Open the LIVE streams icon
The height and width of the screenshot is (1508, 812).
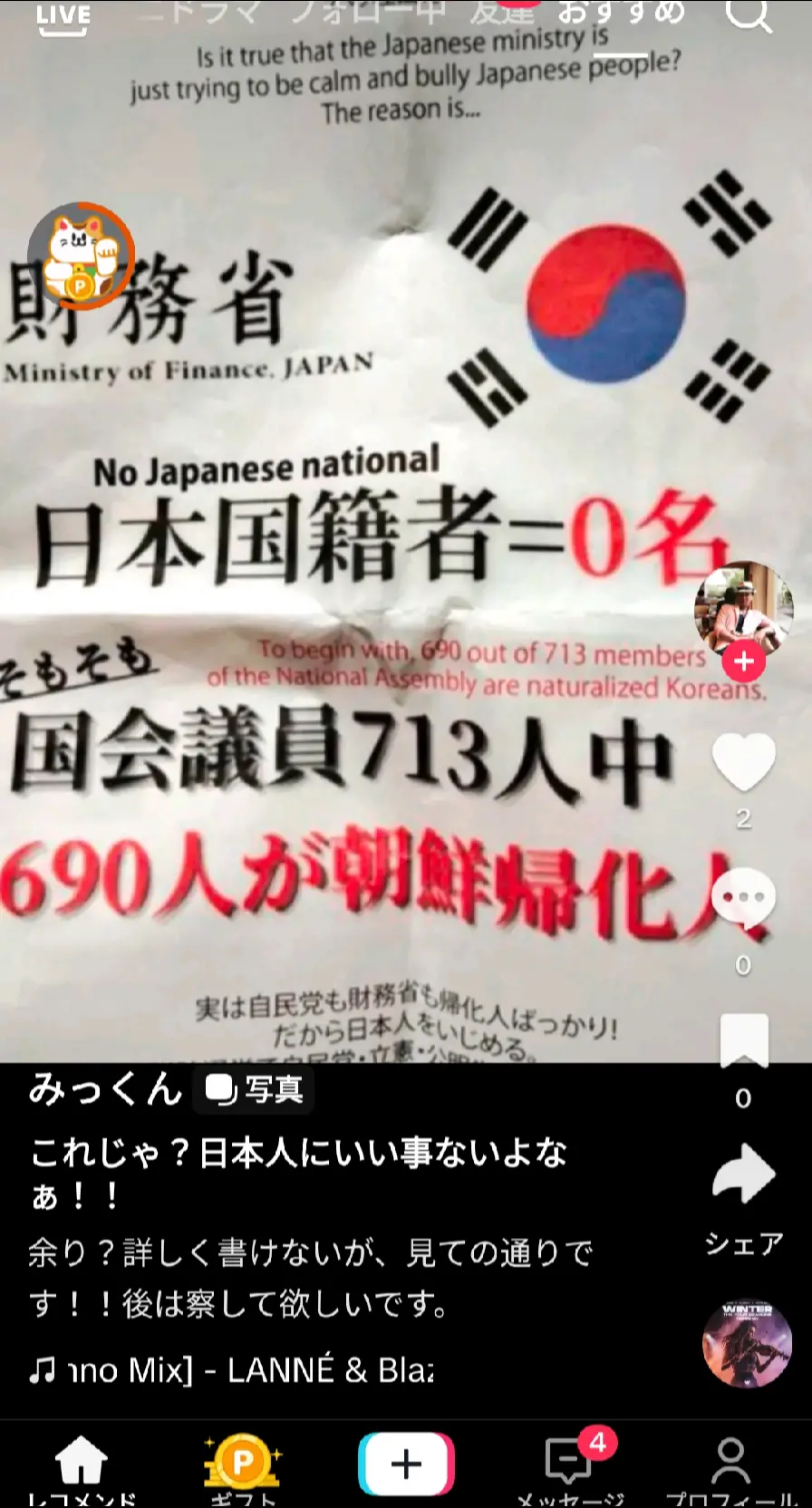coord(63,18)
